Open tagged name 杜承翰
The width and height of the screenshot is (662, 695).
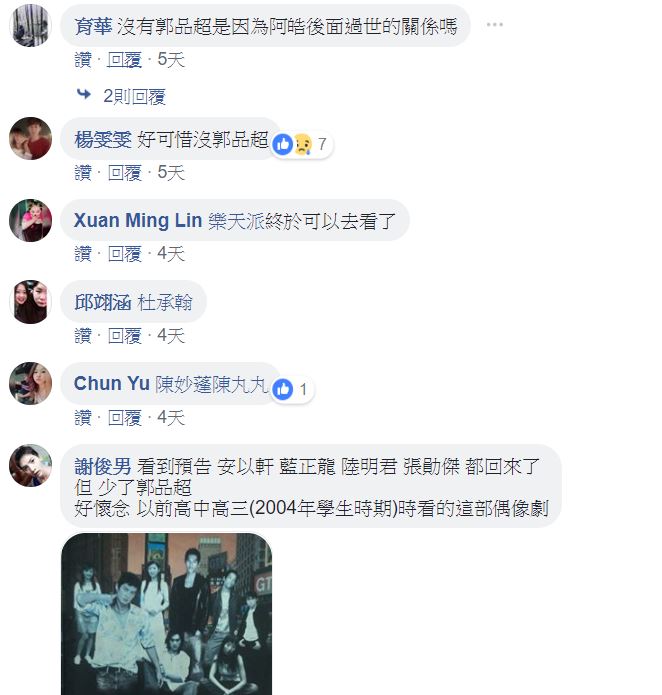click(x=165, y=301)
